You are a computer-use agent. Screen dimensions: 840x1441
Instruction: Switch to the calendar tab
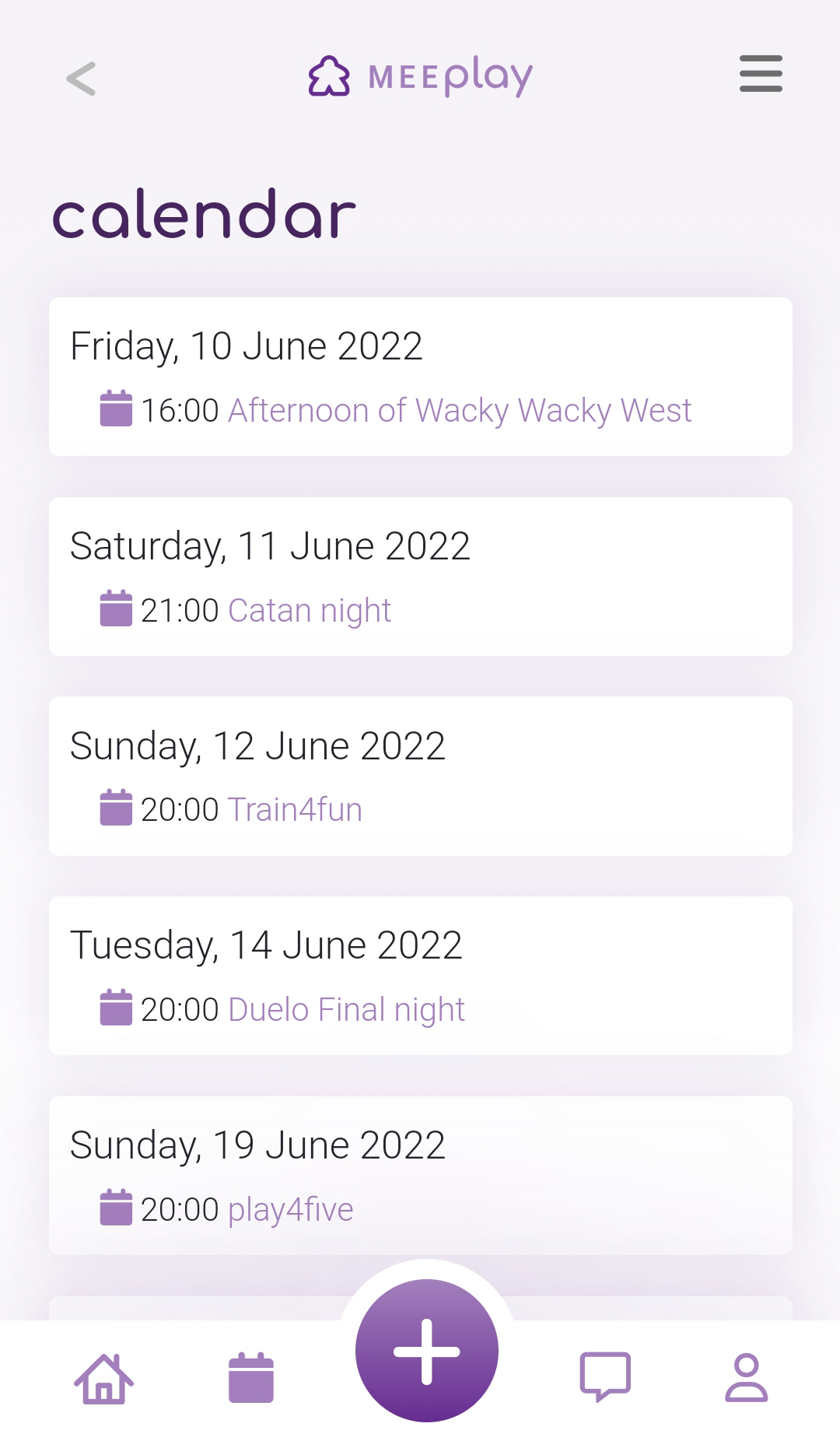(x=251, y=1379)
